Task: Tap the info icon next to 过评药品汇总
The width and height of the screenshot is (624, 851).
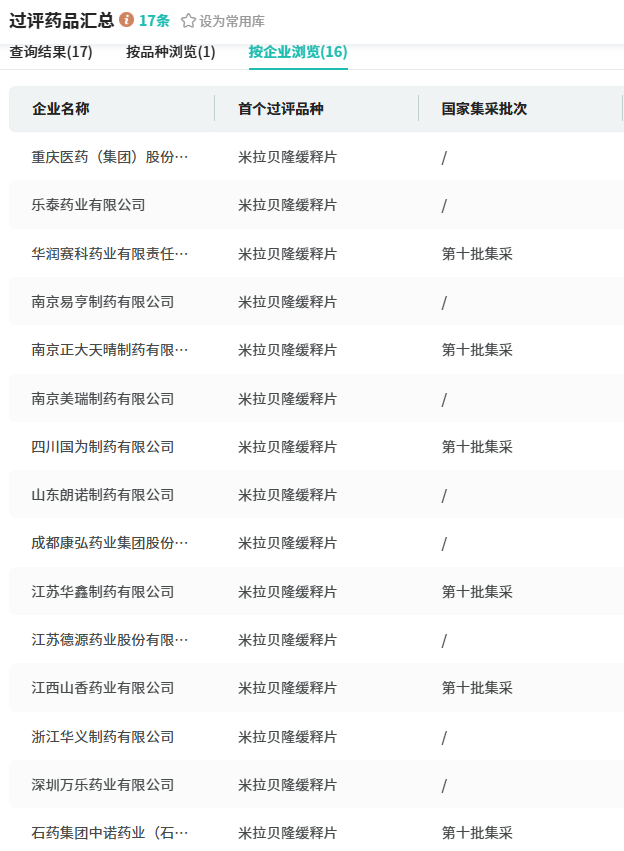Action: click(x=126, y=20)
